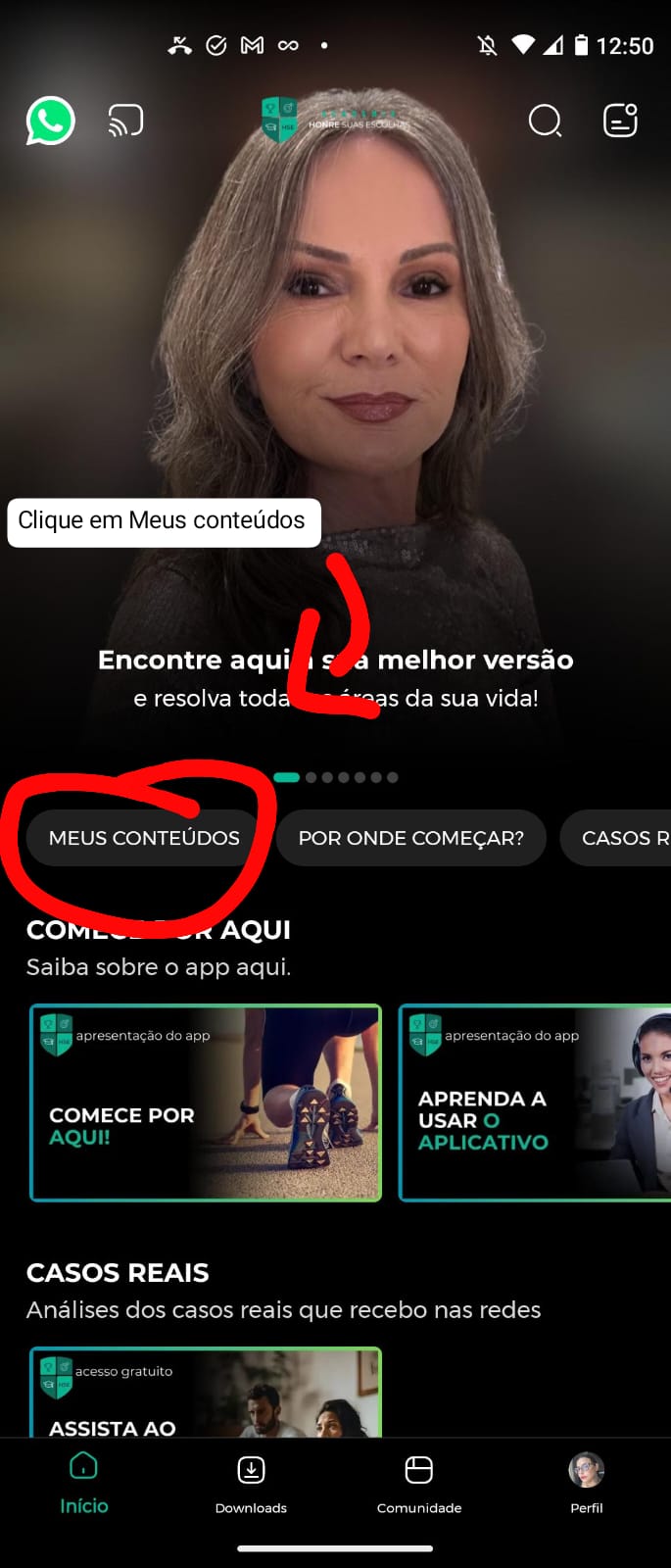Open the ASSISTA AO free access card
The height and width of the screenshot is (1568, 671).
pyautogui.click(x=205, y=1394)
